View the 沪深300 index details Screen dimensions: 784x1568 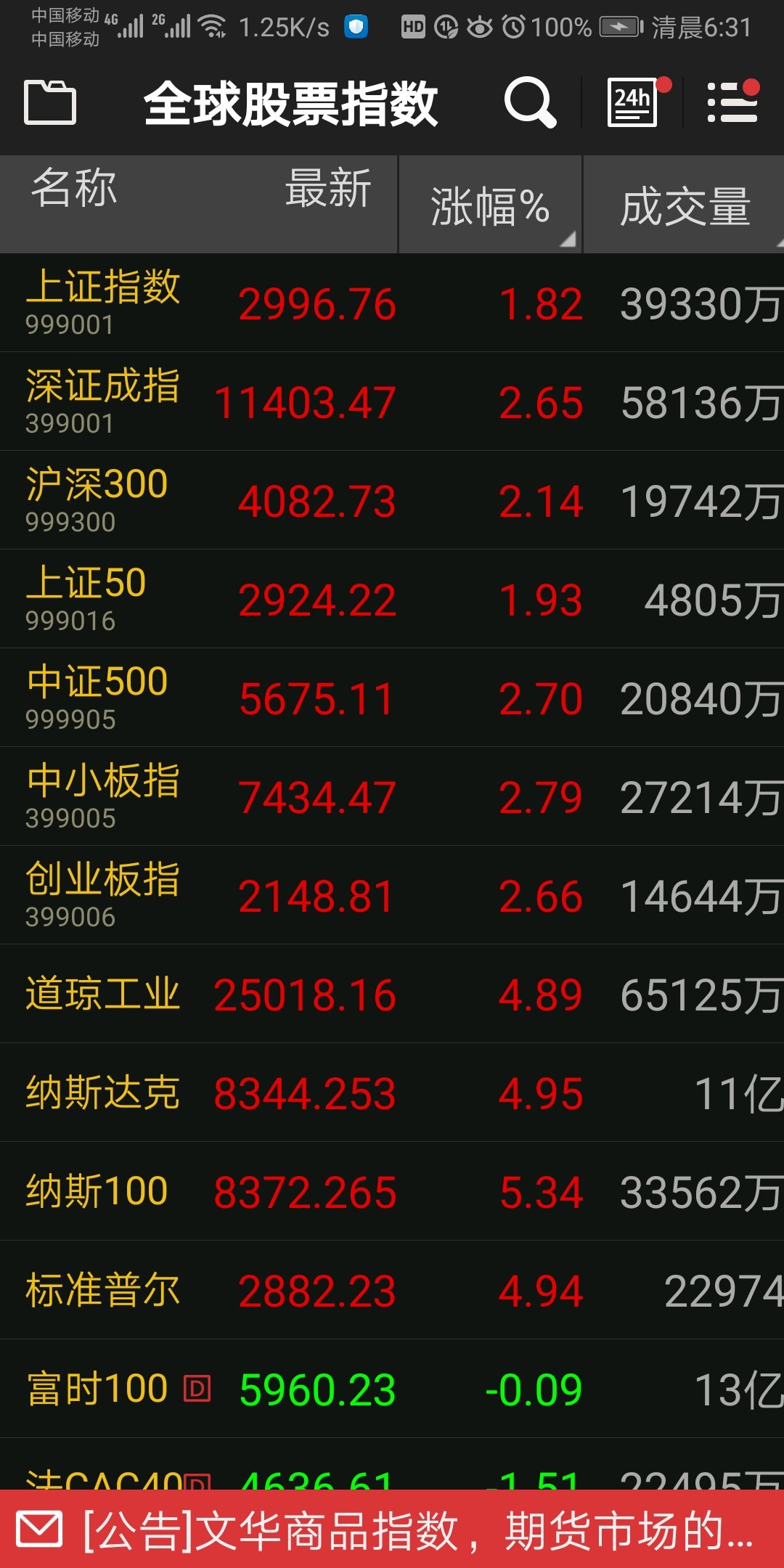(392, 500)
